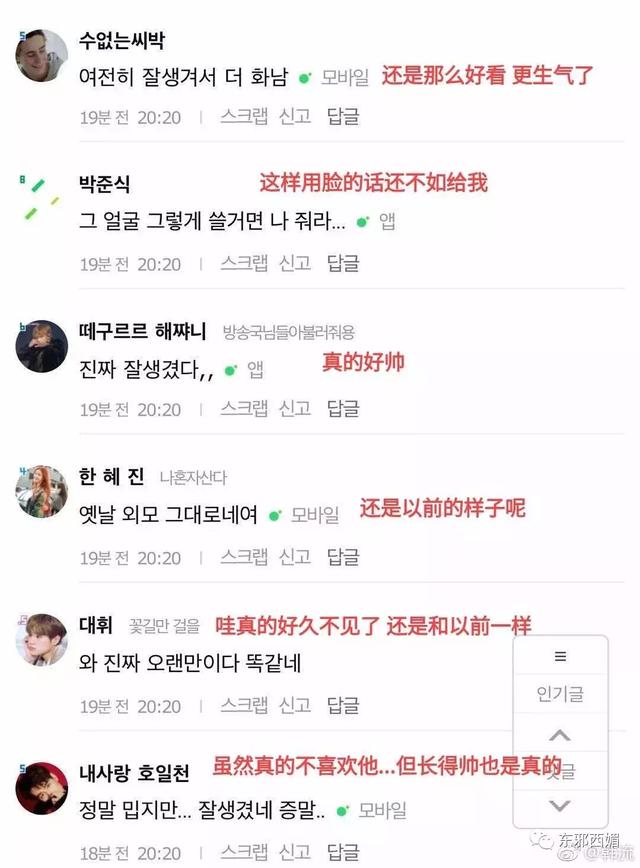Report the comment from 한 혜 진
This screenshot has width=640, height=868.
click(x=295, y=557)
